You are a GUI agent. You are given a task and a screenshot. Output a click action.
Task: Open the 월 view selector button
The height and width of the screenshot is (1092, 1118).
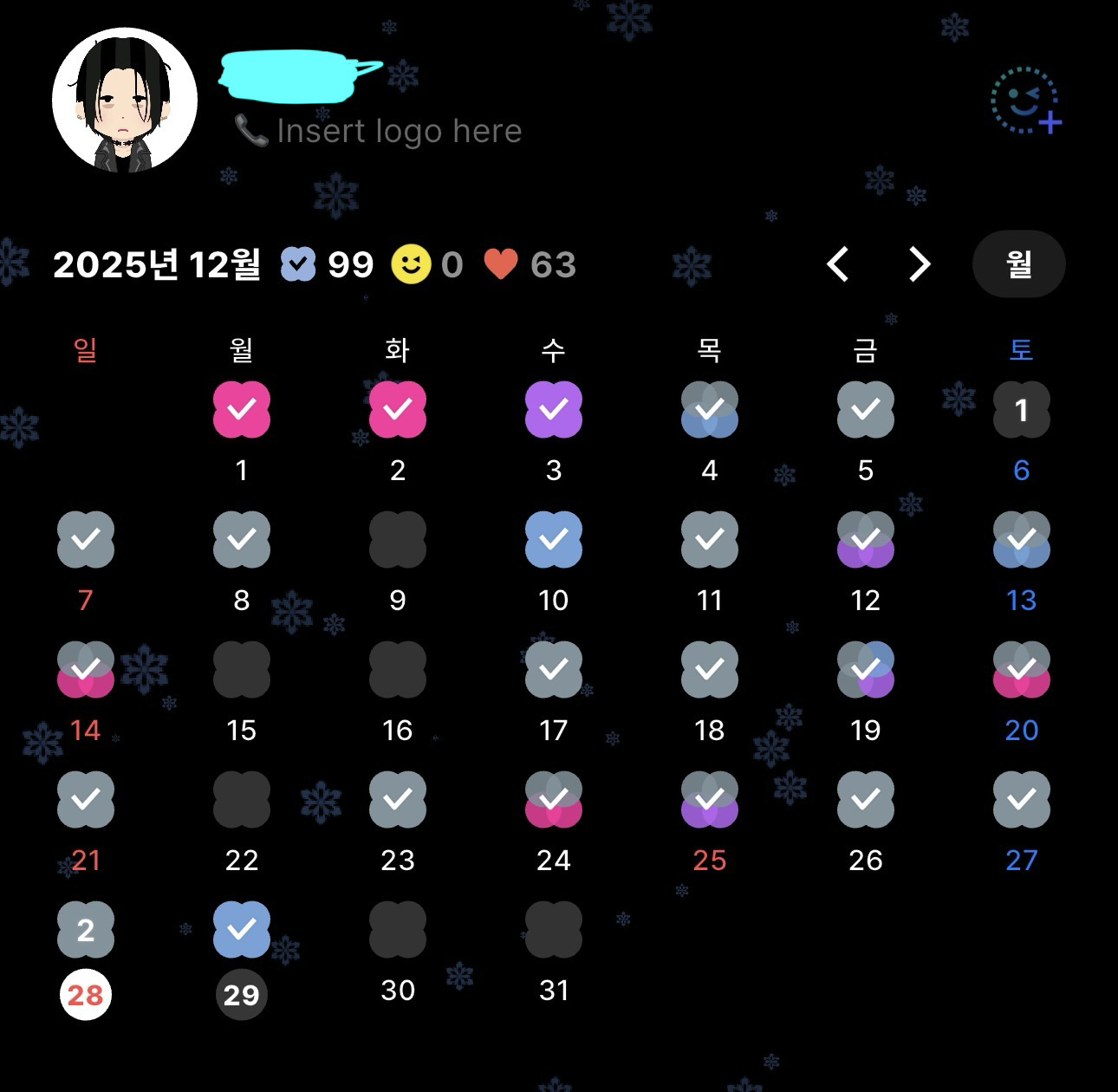(x=1018, y=264)
